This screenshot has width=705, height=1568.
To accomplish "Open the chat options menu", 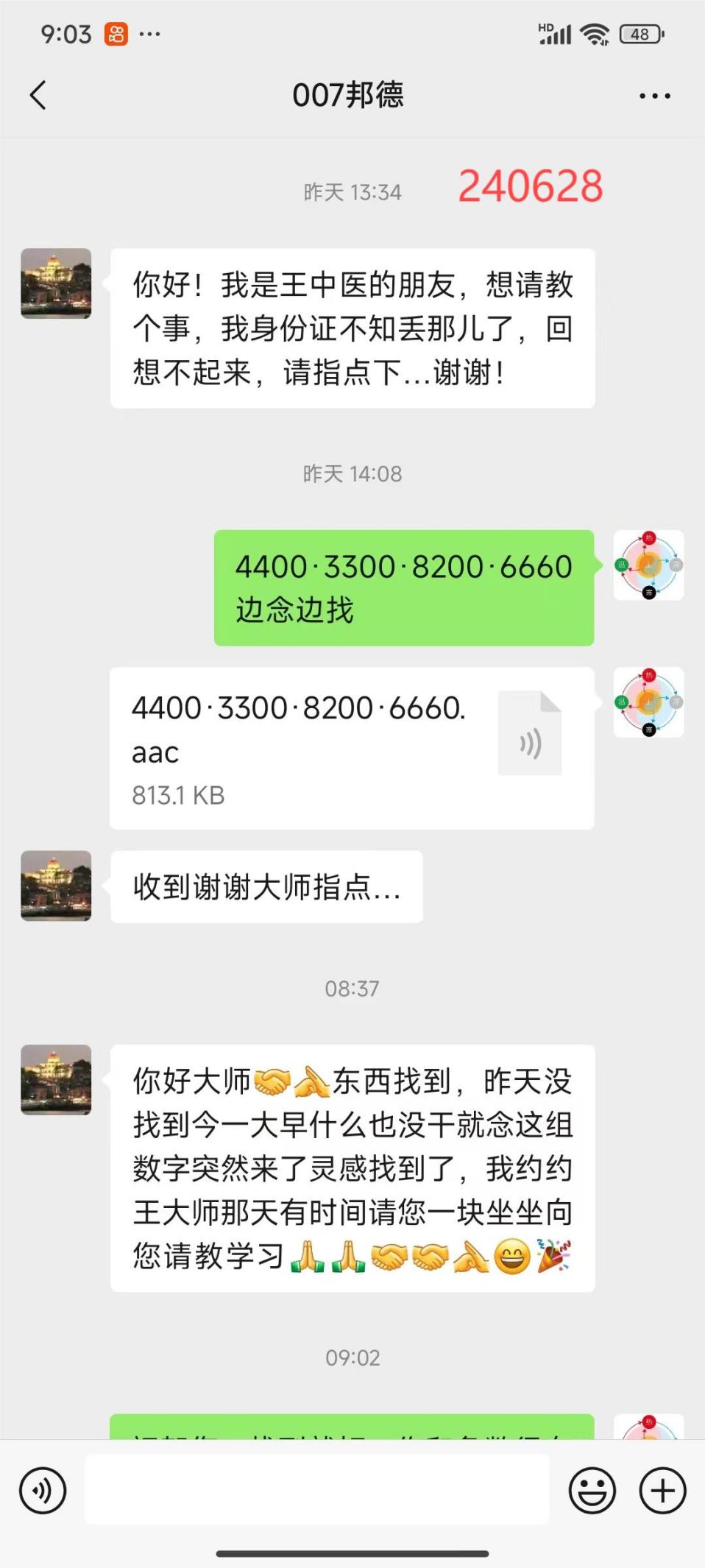I will coord(654,96).
